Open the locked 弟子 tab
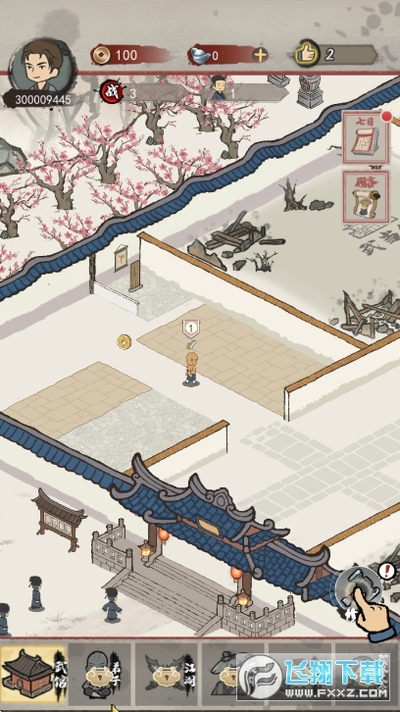The image size is (400, 712). [100, 674]
